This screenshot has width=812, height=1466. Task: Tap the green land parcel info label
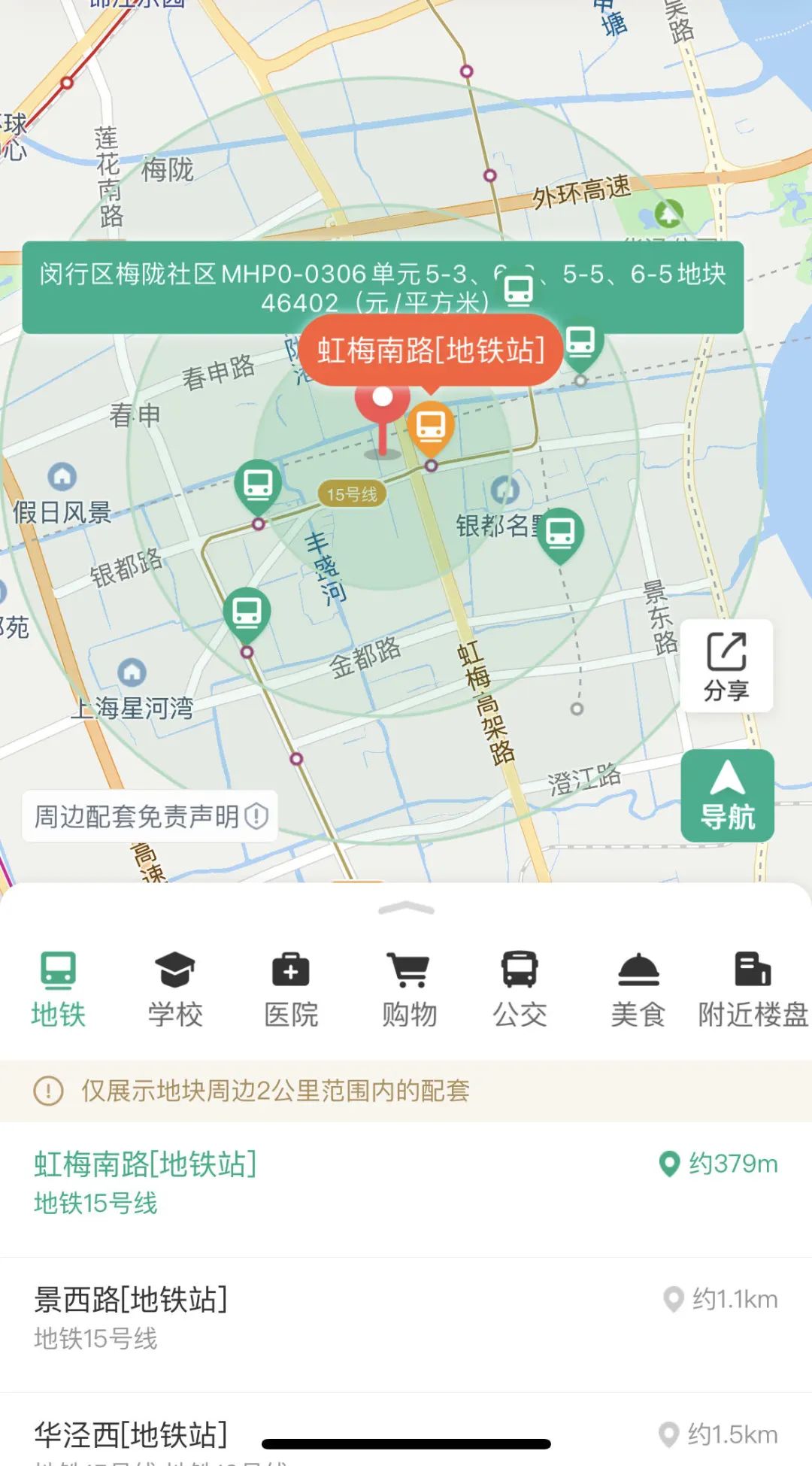tap(383, 287)
